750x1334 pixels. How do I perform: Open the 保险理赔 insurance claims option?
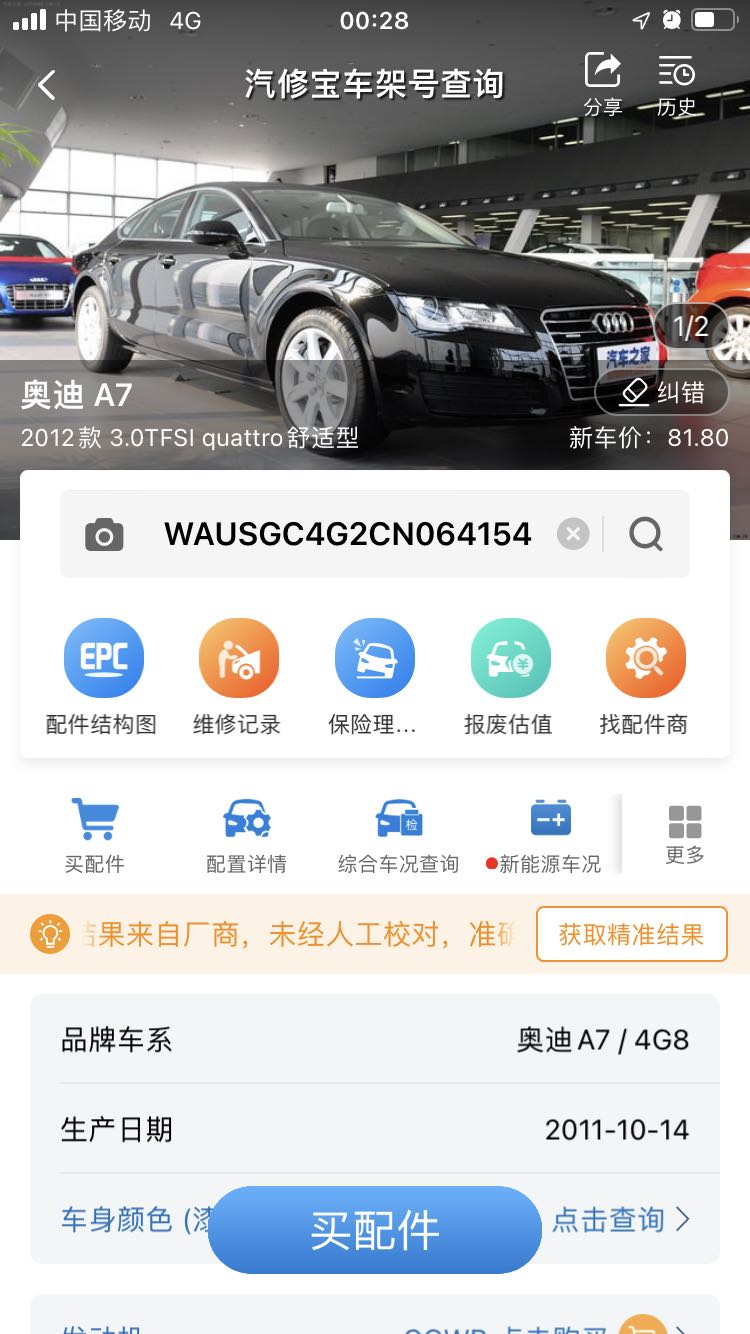tap(374, 676)
